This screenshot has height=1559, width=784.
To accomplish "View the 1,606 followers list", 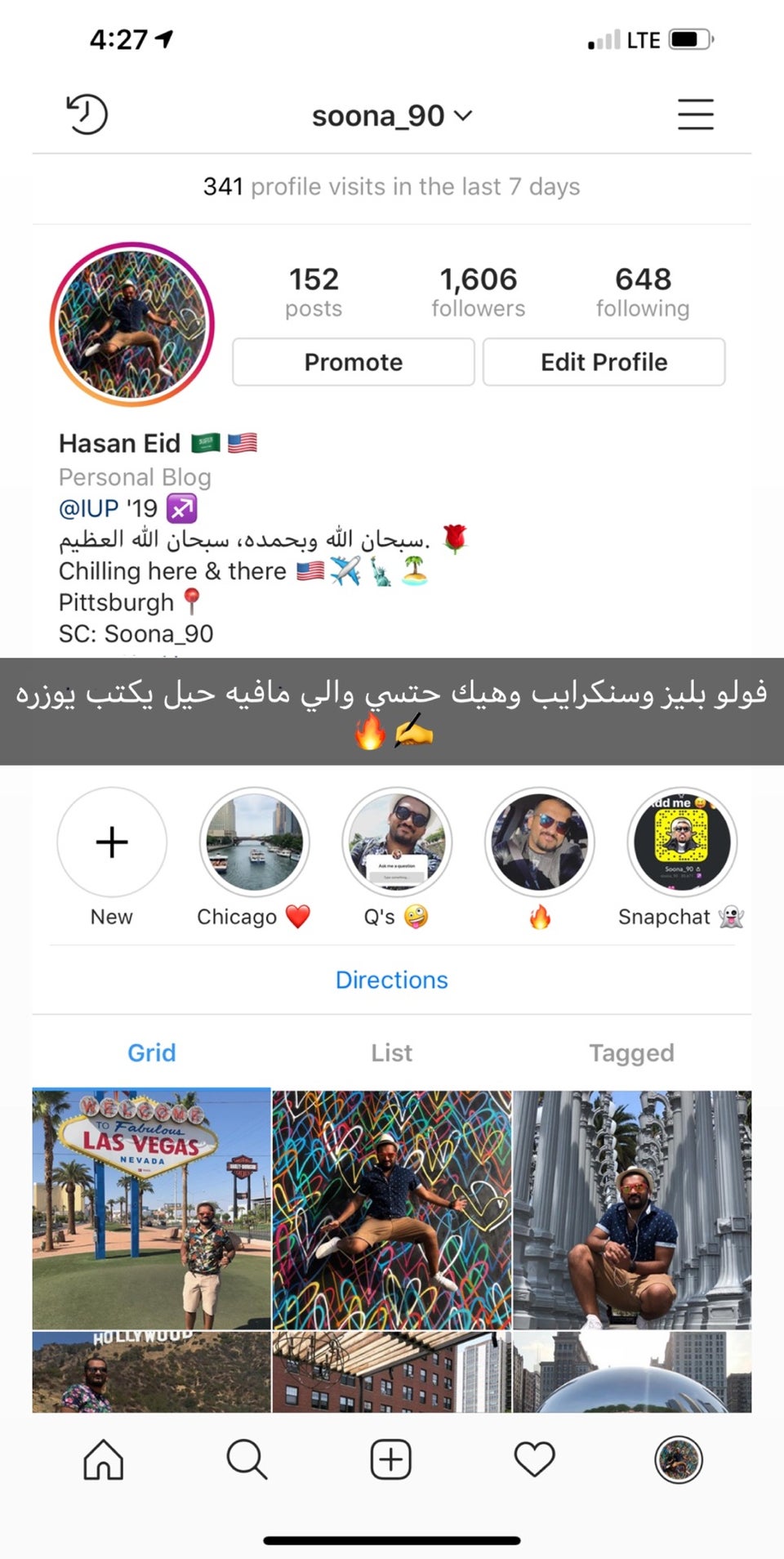I will point(478,292).
